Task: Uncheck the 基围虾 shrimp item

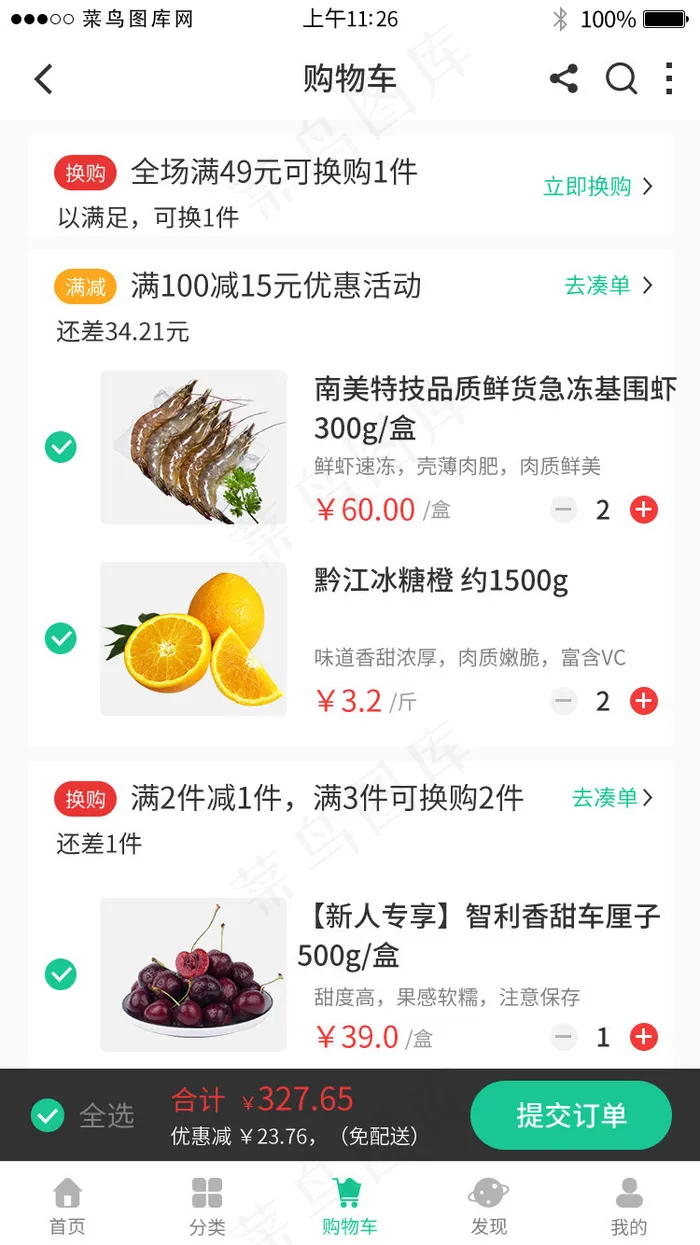Action: (x=61, y=447)
